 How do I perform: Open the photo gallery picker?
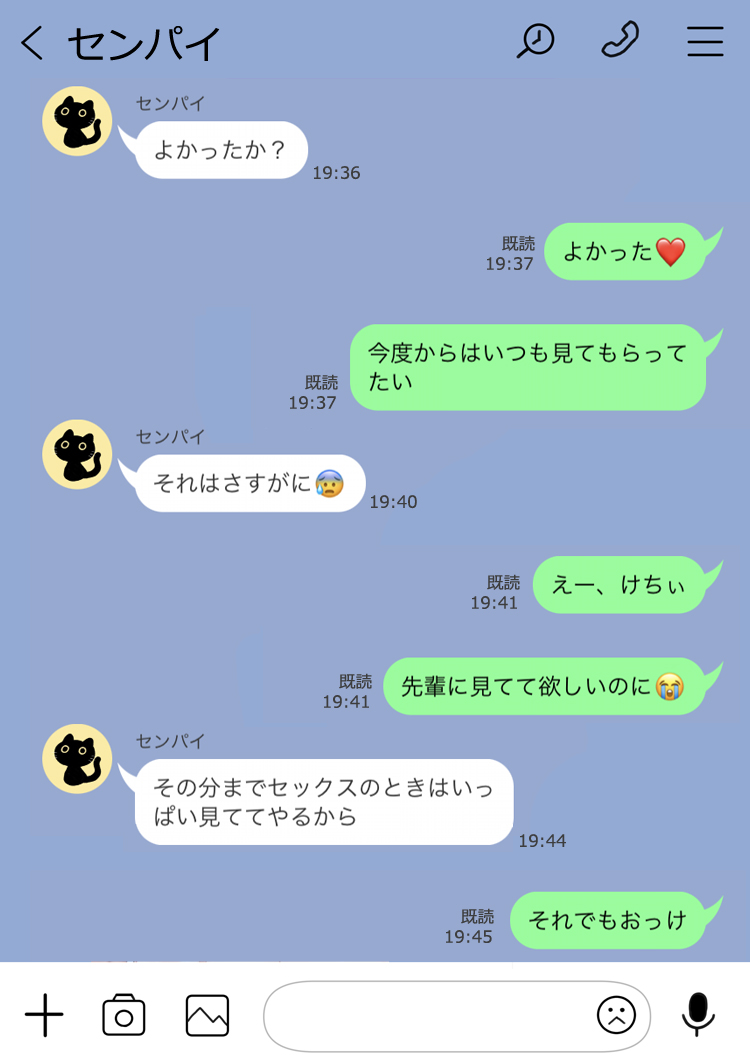tap(207, 1016)
